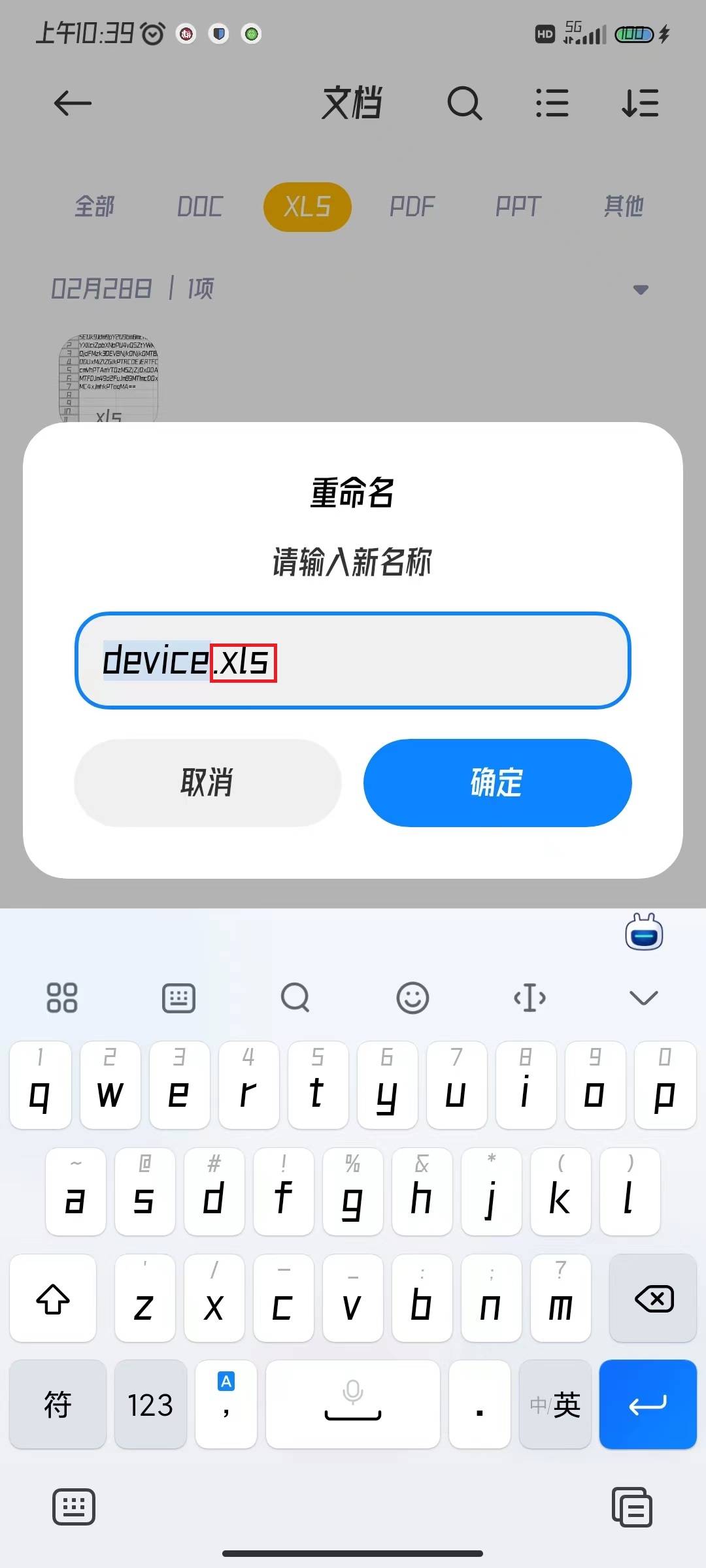The image size is (706, 1568).
Task: Tap the microphone space bar
Action: click(352, 1405)
